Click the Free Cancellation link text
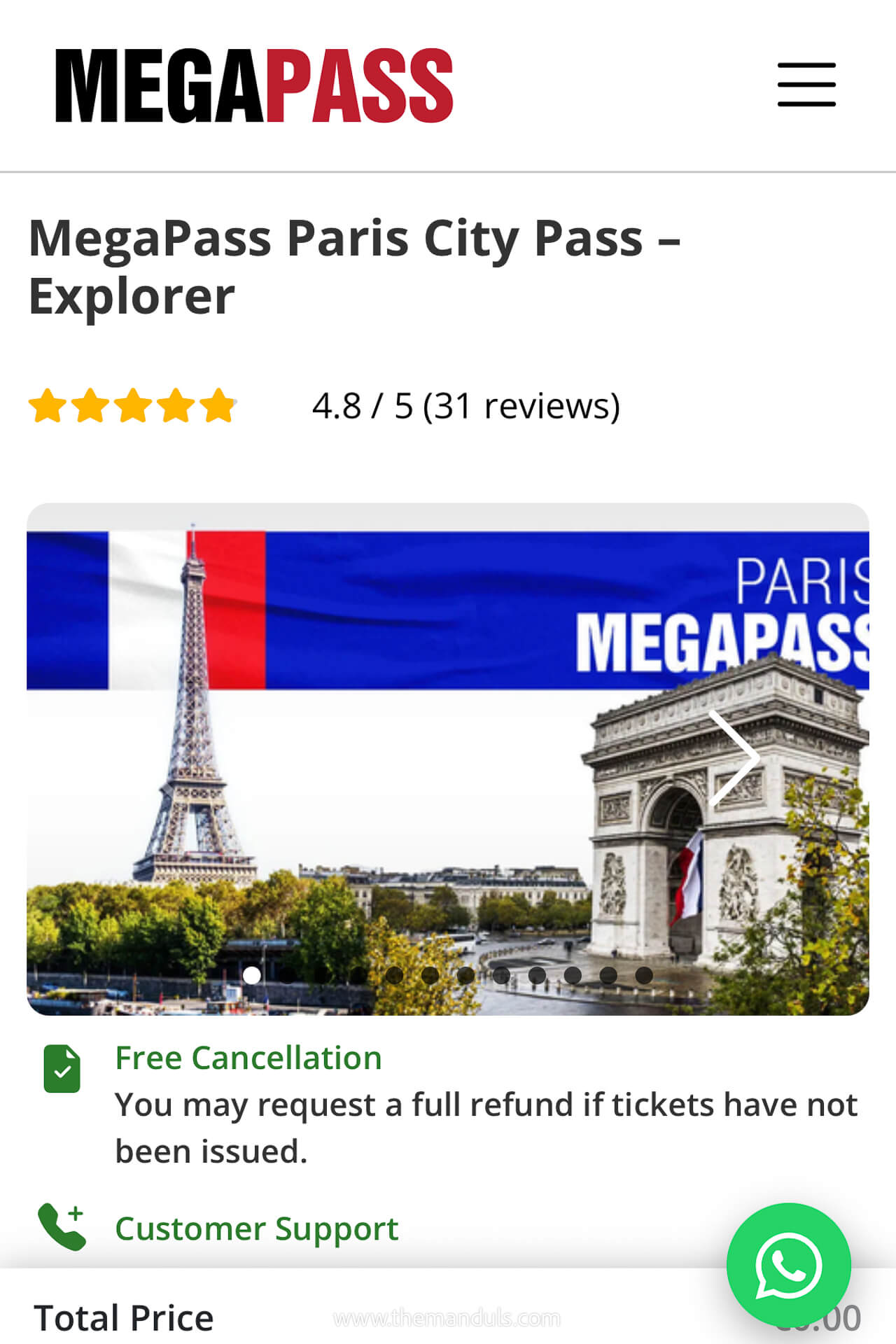 [x=248, y=1058]
